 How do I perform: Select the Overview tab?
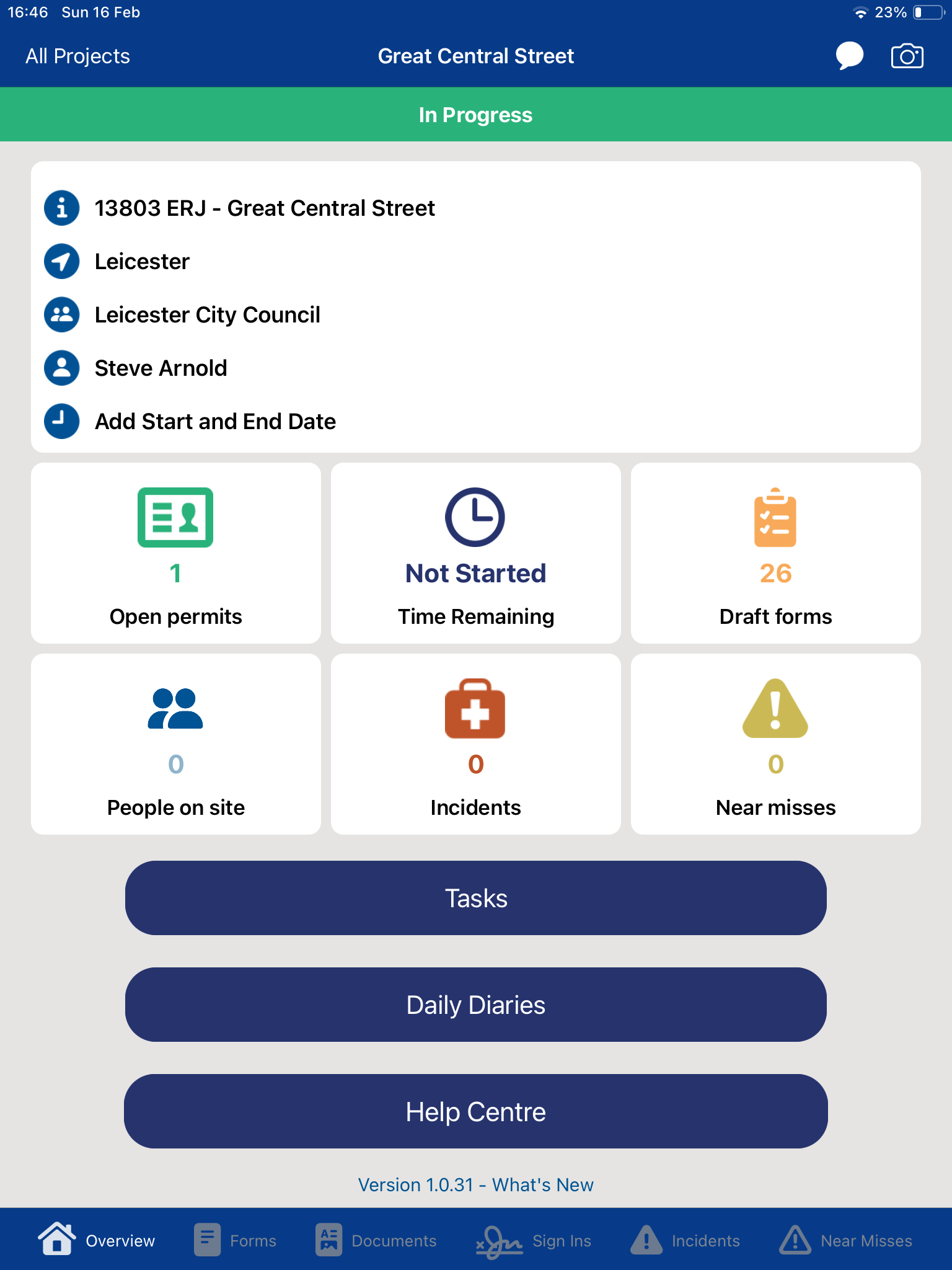point(97,1240)
